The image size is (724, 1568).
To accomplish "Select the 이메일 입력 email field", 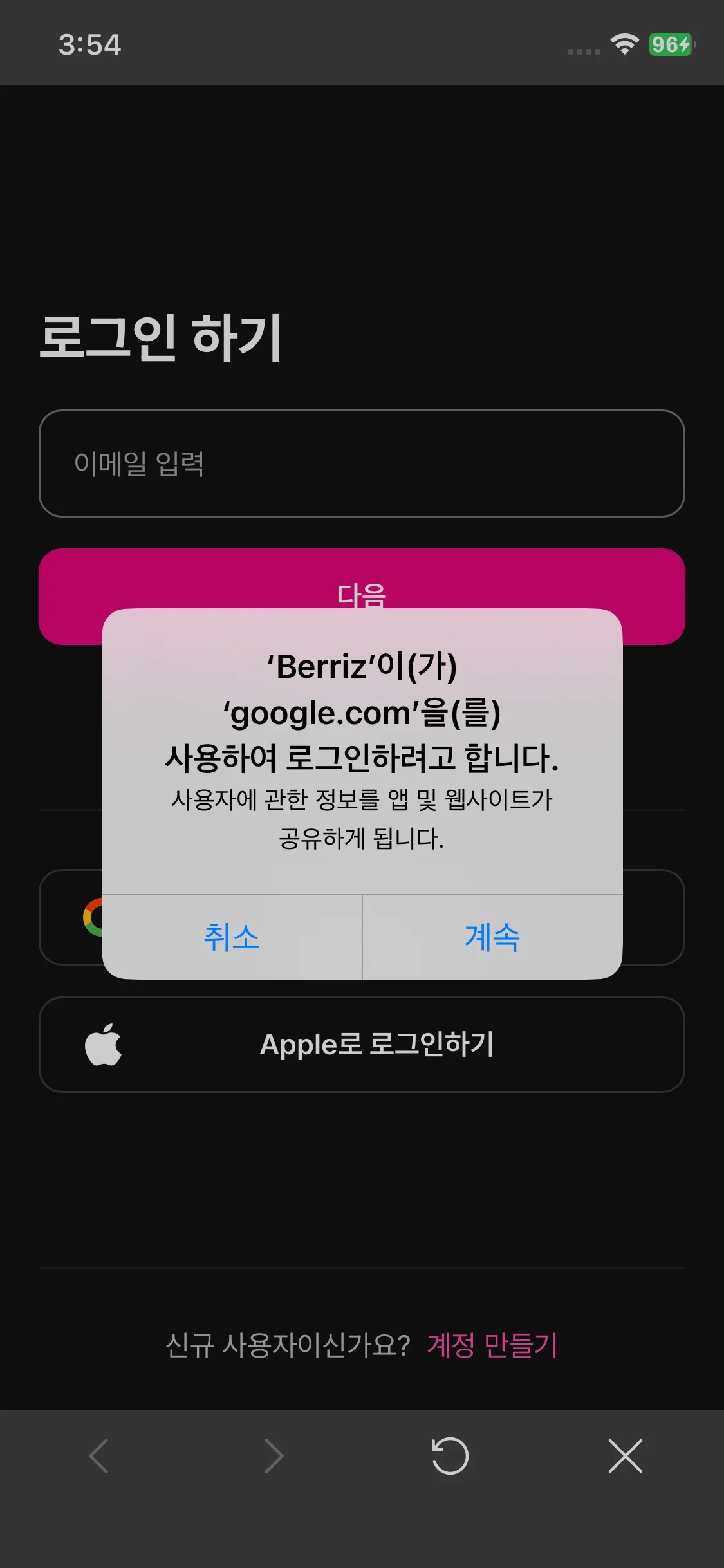I will tap(362, 463).
